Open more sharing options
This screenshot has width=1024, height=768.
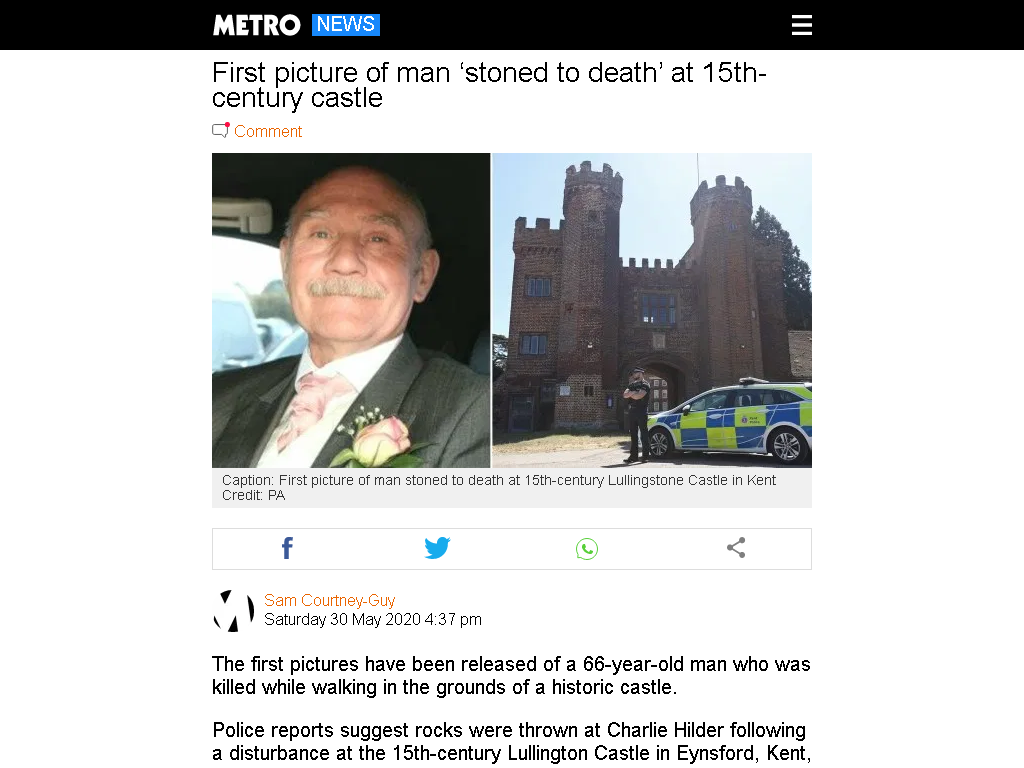point(736,548)
